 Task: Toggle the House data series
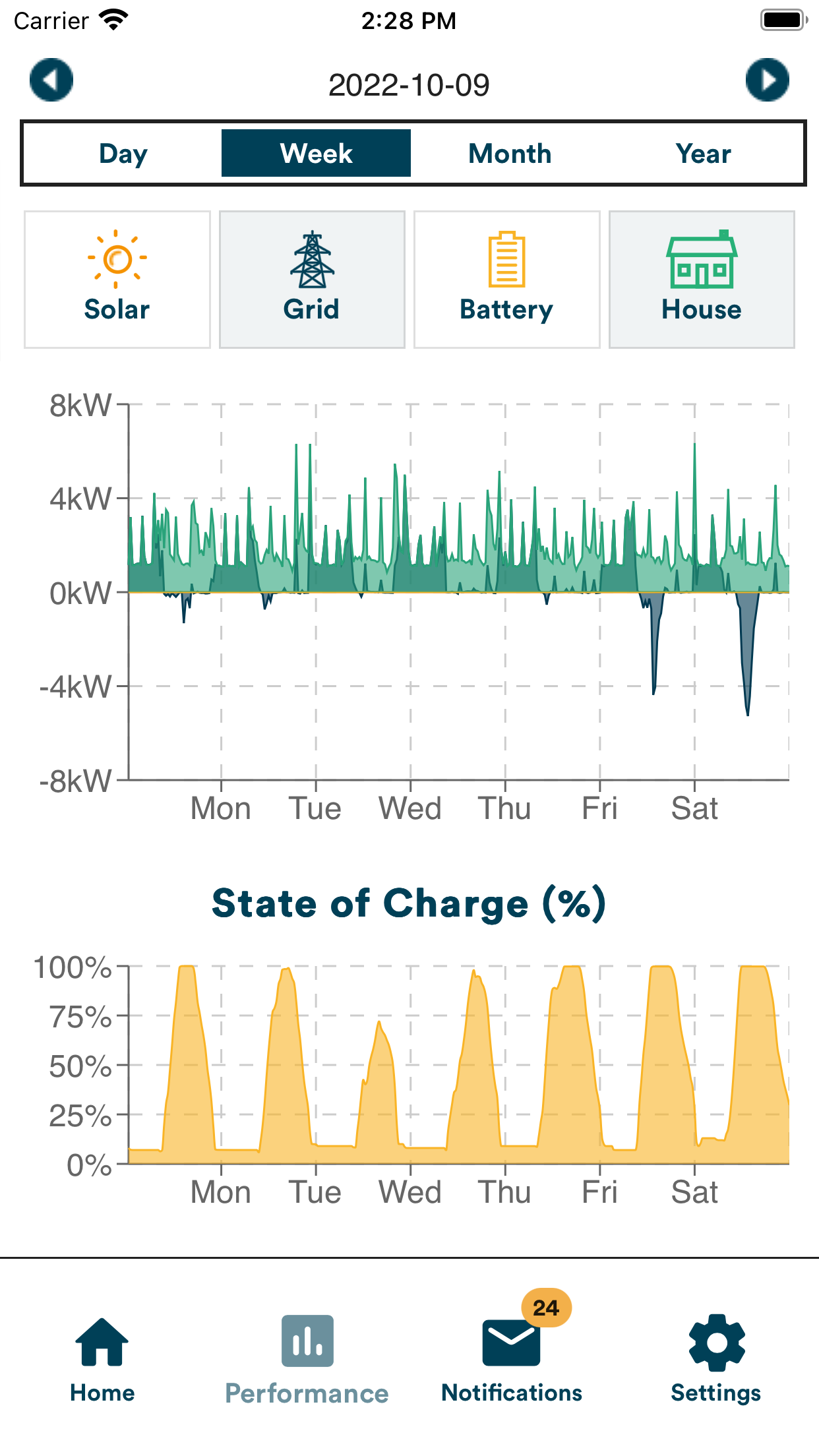[x=702, y=280]
